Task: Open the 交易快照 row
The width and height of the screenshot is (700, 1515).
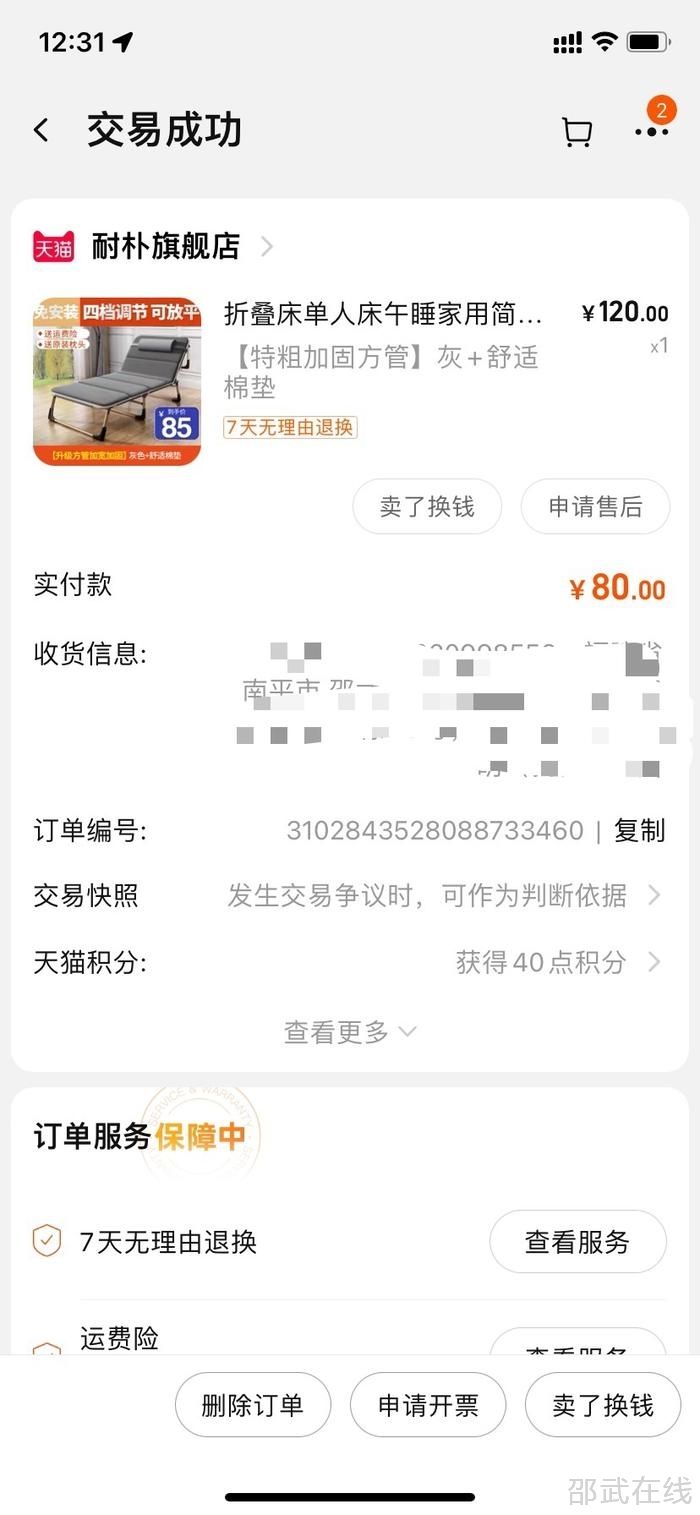Action: click(350, 895)
